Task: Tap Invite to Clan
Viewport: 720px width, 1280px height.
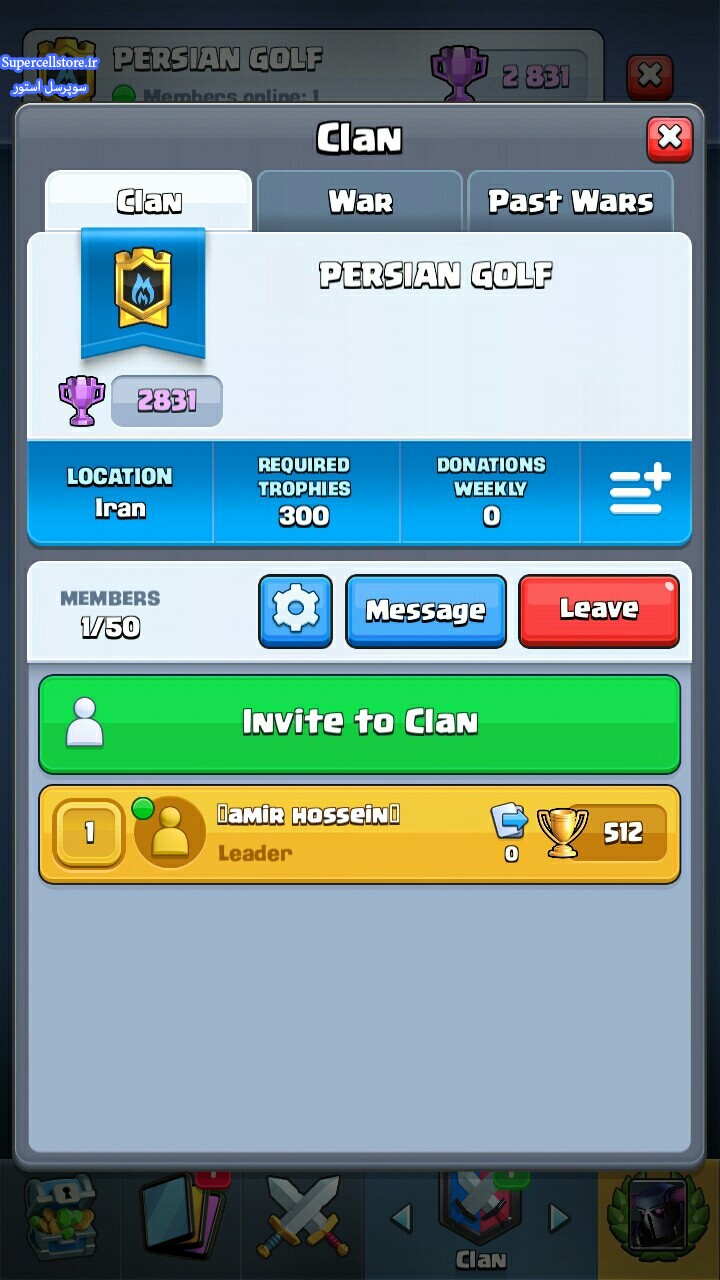Action: tap(360, 723)
